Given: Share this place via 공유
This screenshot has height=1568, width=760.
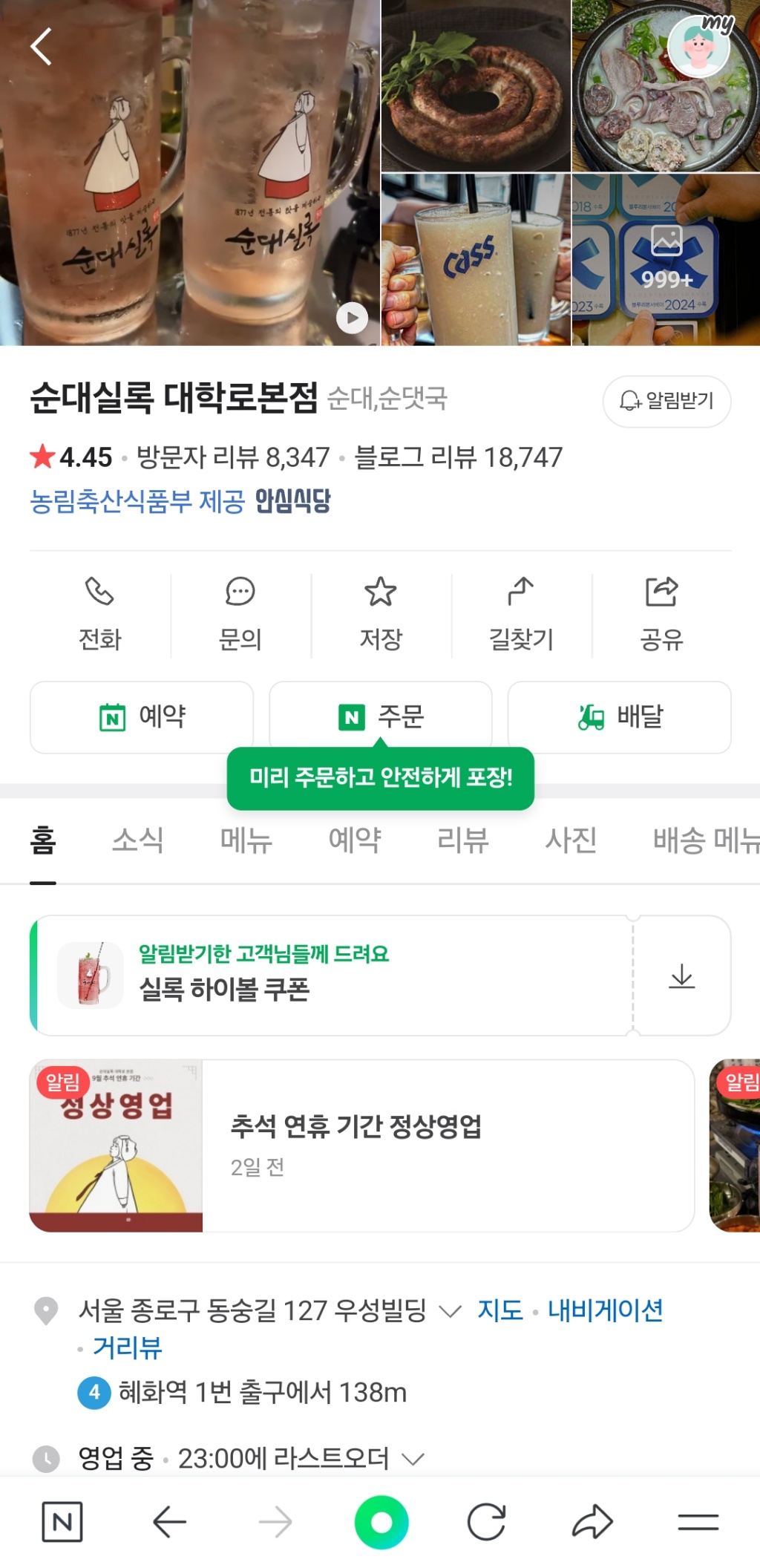Looking at the screenshot, I should [661, 615].
